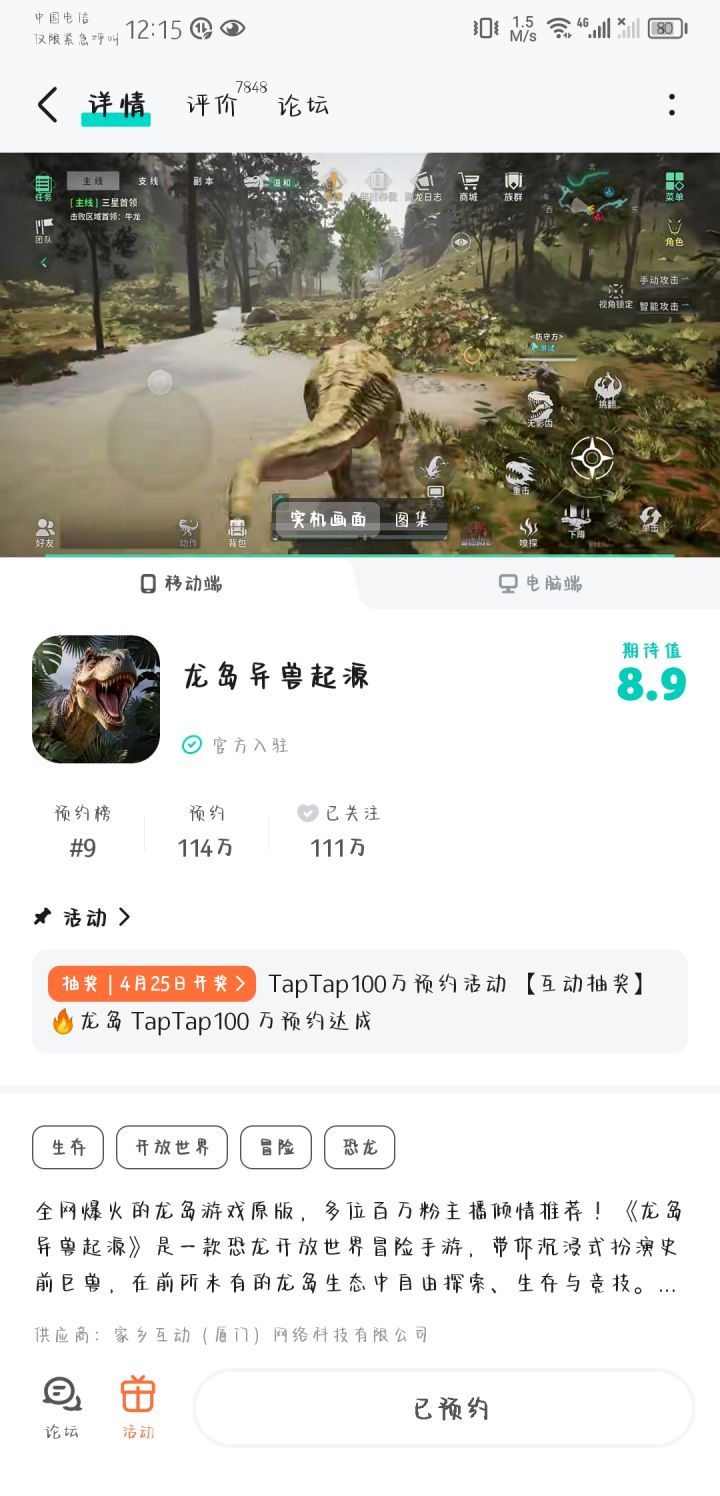Select 实机画面 in the media viewer
Image resolution: width=720 pixels, height=1496 pixels.
coord(329,519)
